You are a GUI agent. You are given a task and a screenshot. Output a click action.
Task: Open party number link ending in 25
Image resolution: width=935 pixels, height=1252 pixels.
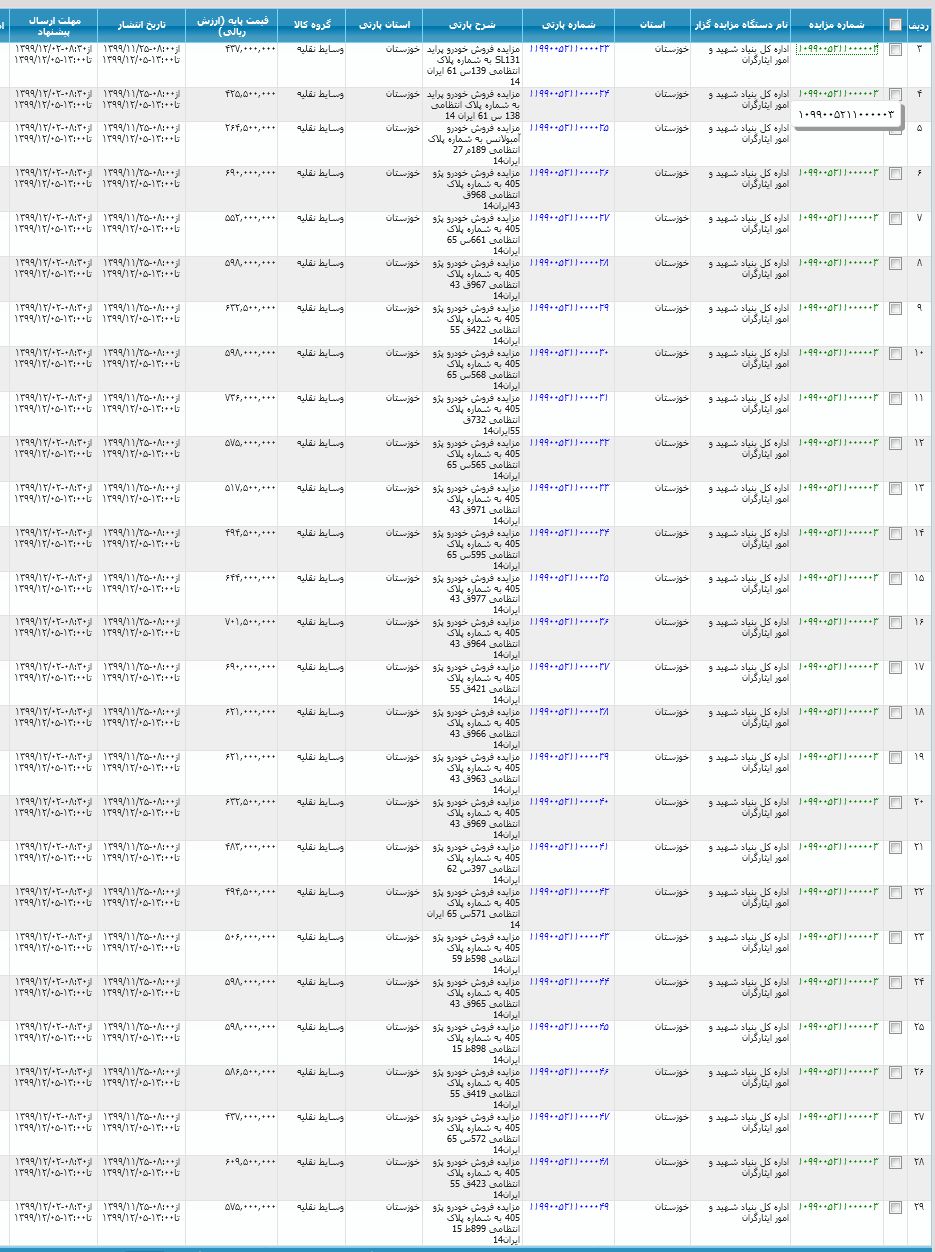[x=568, y=128]
